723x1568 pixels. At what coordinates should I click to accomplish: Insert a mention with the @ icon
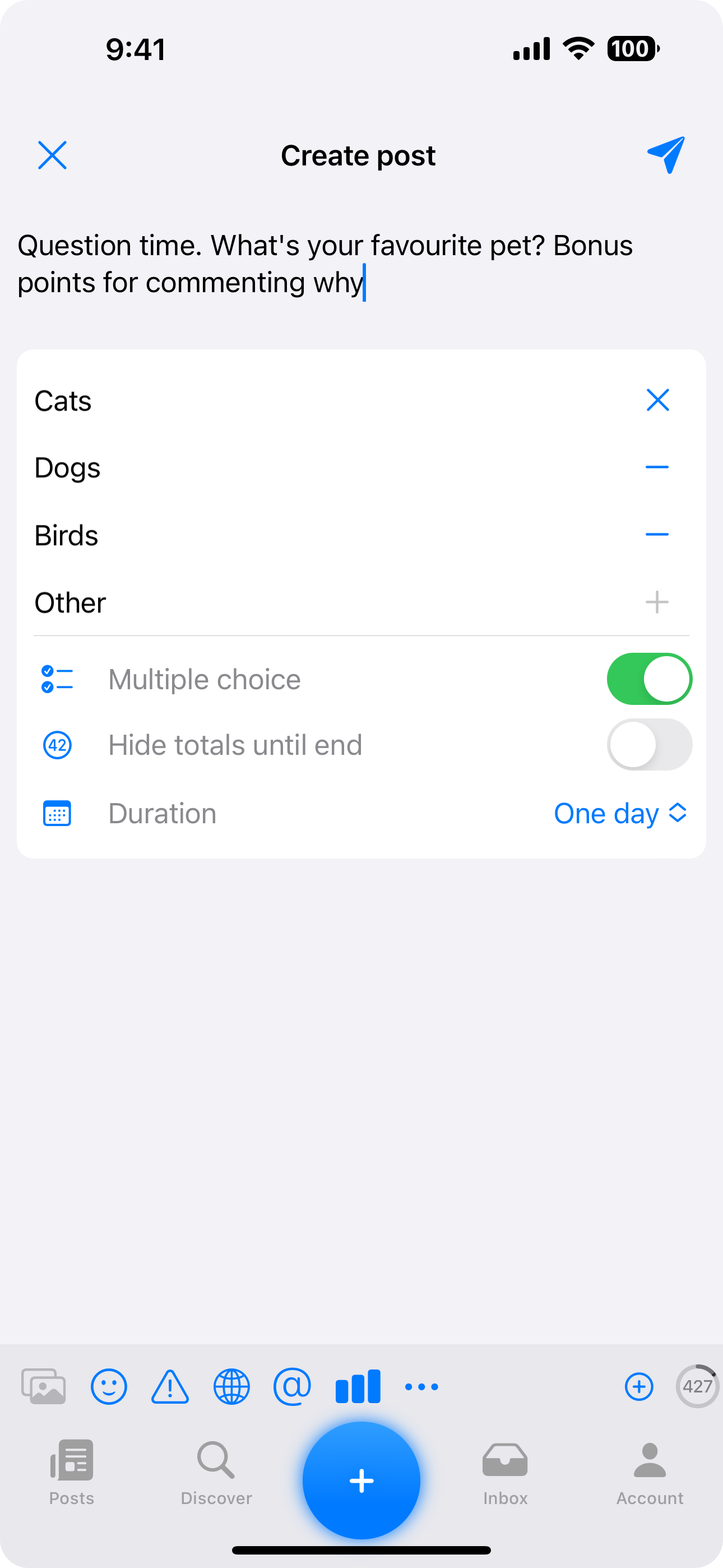292,1387
